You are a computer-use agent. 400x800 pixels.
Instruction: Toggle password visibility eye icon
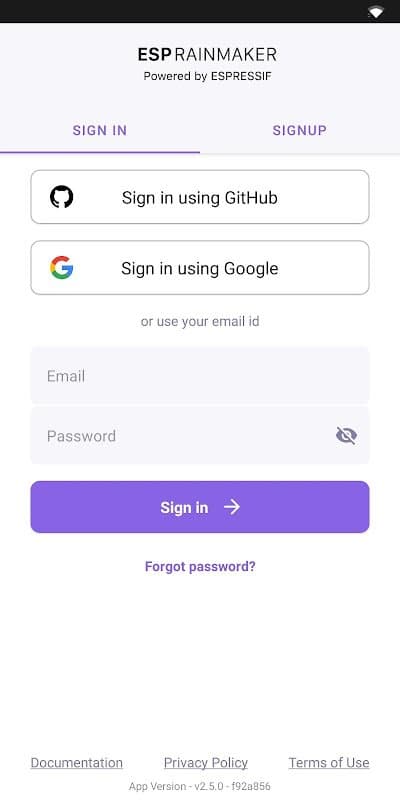pos(346,436)
